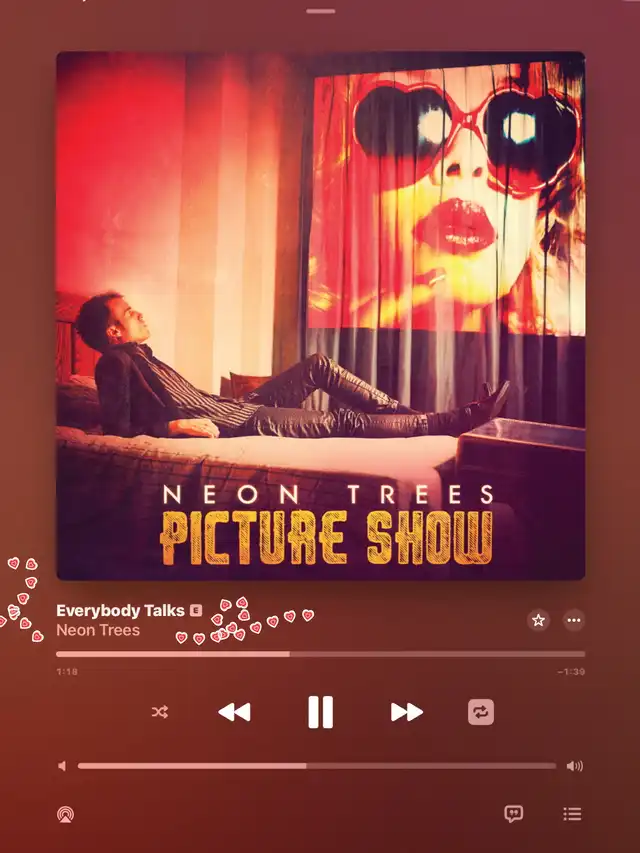The image size is (640, 853).
Task: Open the AirPlay output picker
Action: (x=65, y=814)
